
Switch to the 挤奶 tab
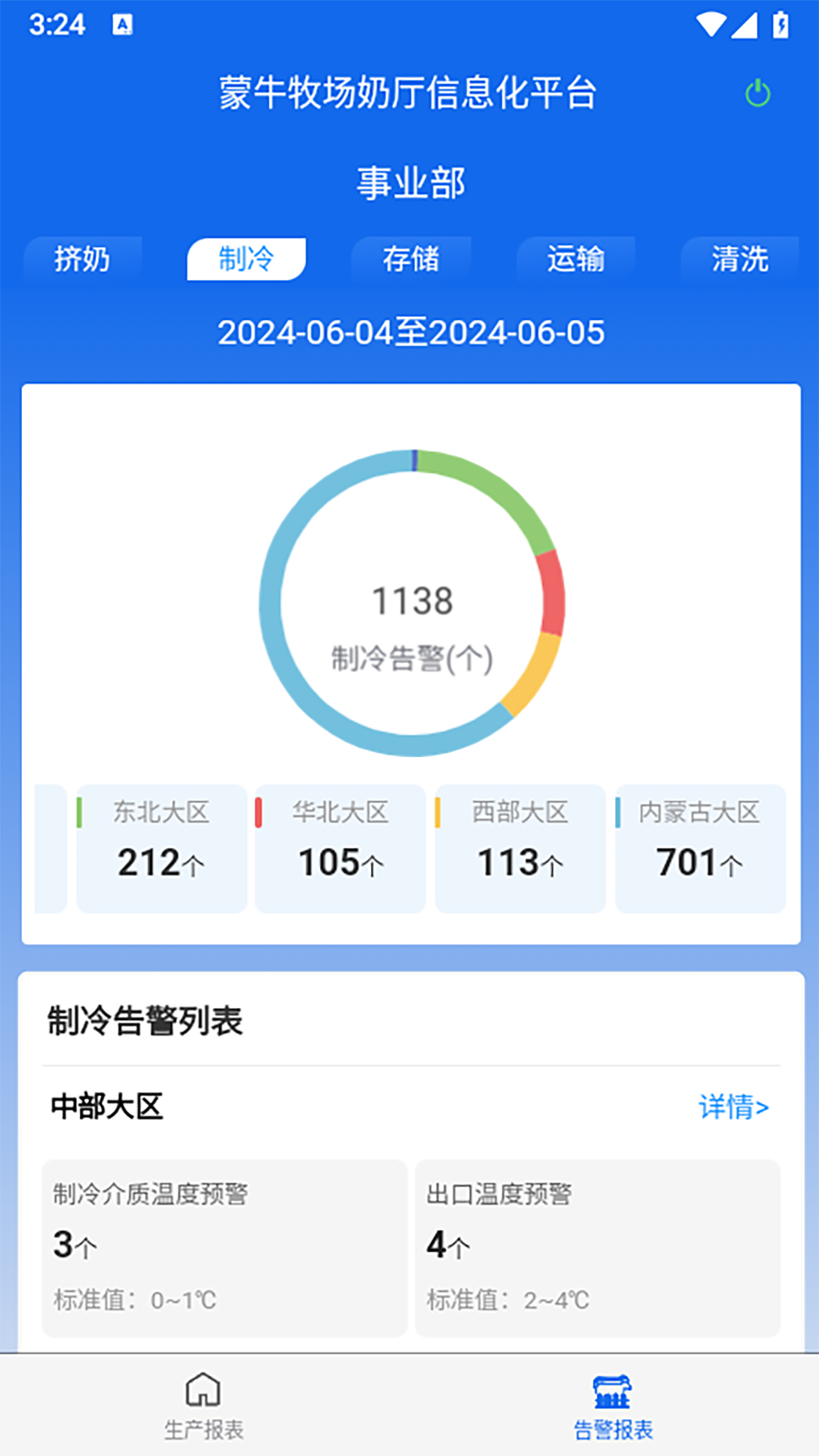83,259
